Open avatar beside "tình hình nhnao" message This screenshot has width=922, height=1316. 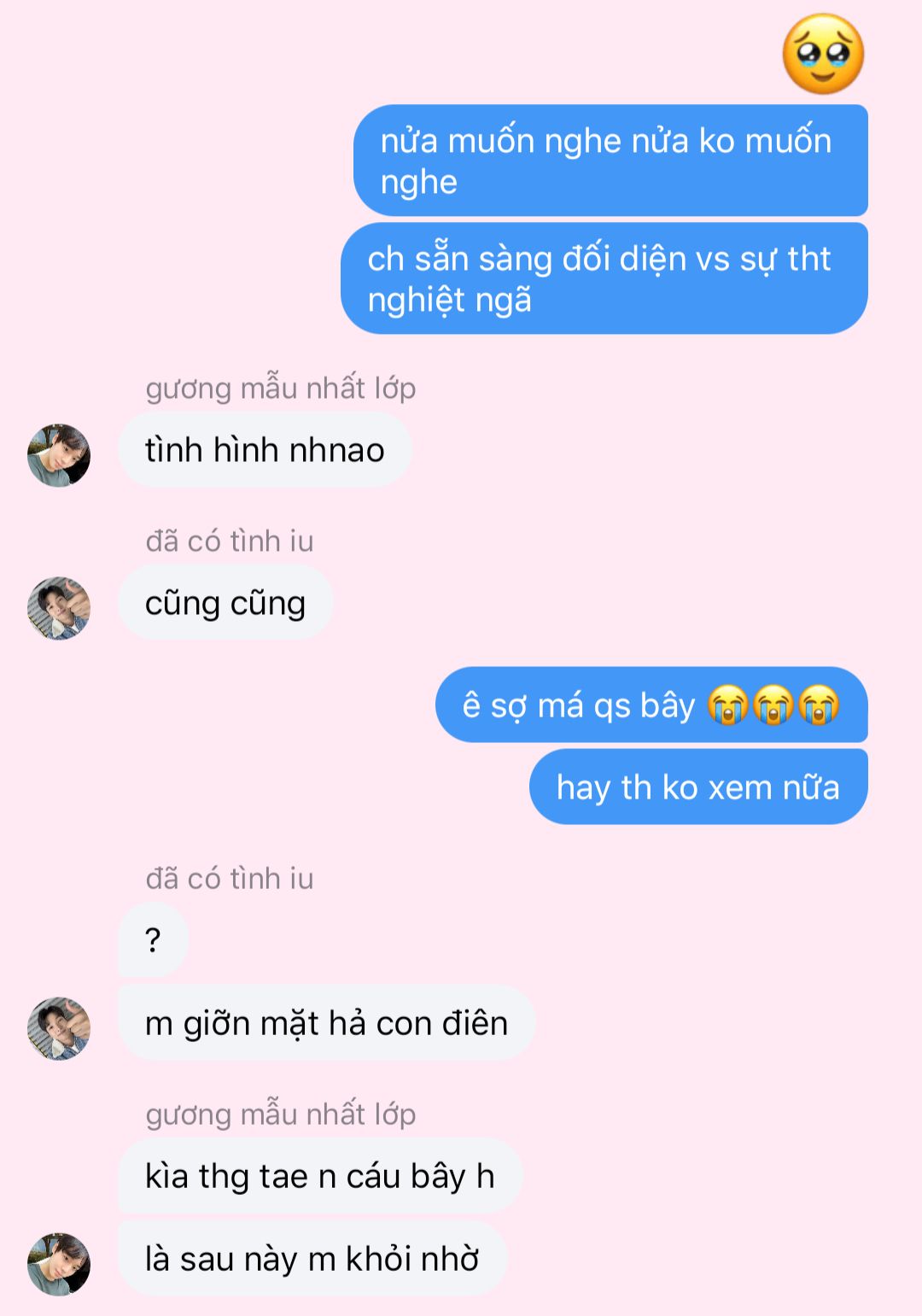coord(59,455)
